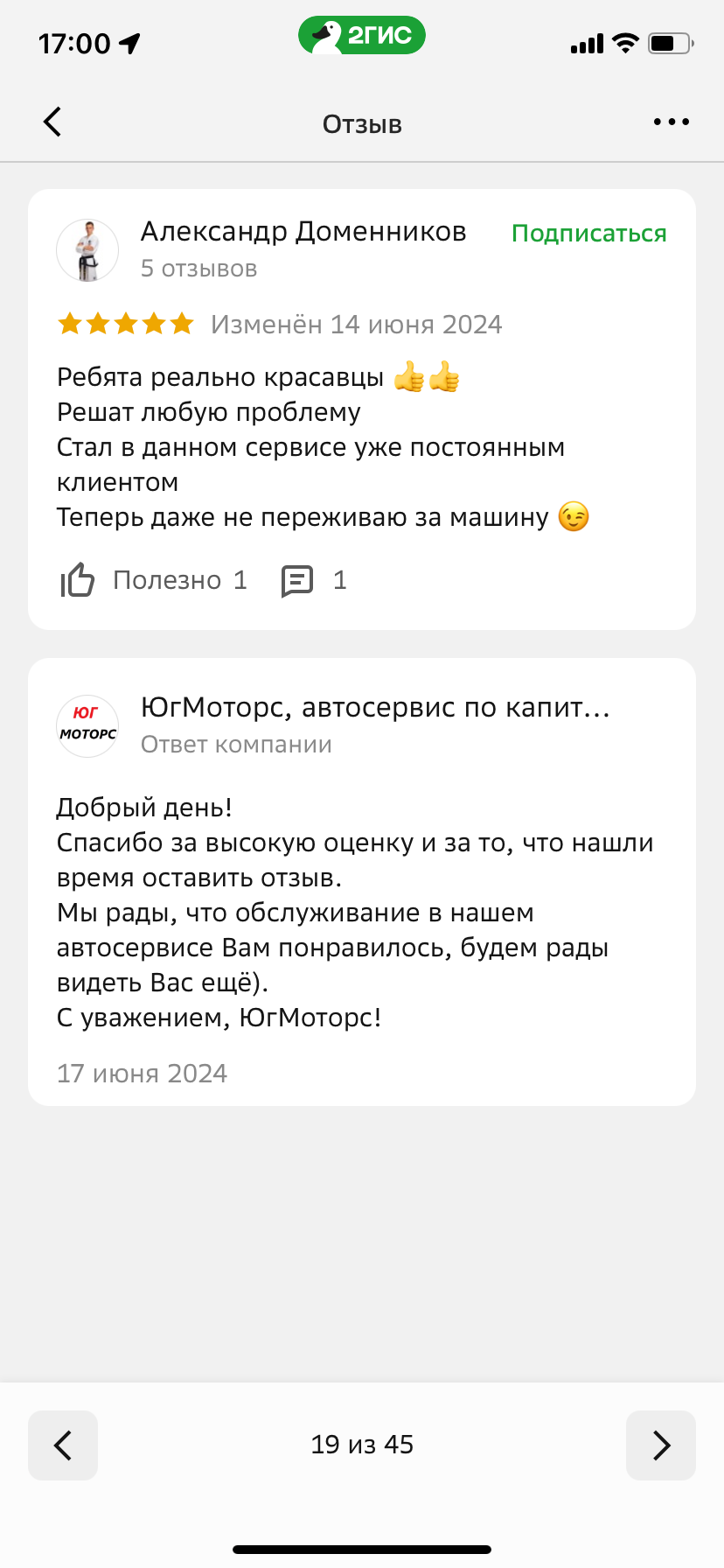Open the three-dot overflow menu

point(671,122)
